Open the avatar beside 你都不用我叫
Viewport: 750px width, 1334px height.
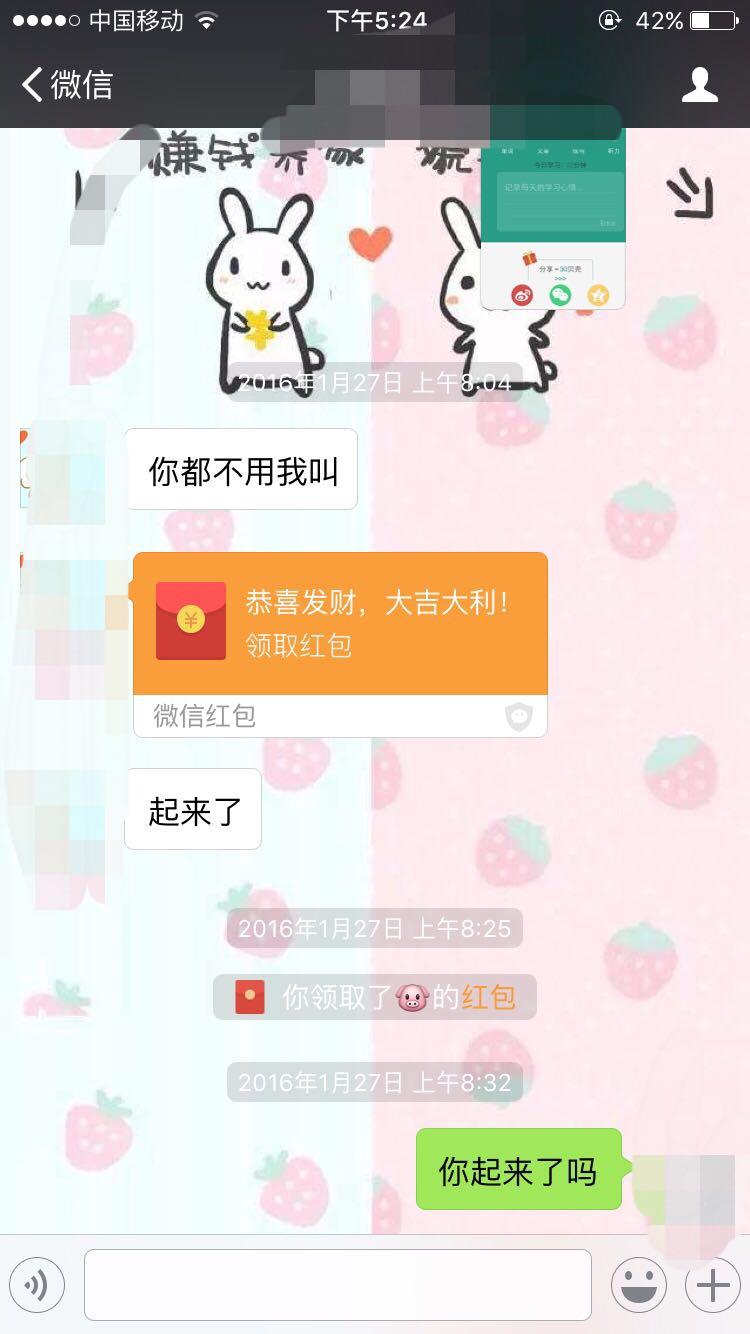62,470
